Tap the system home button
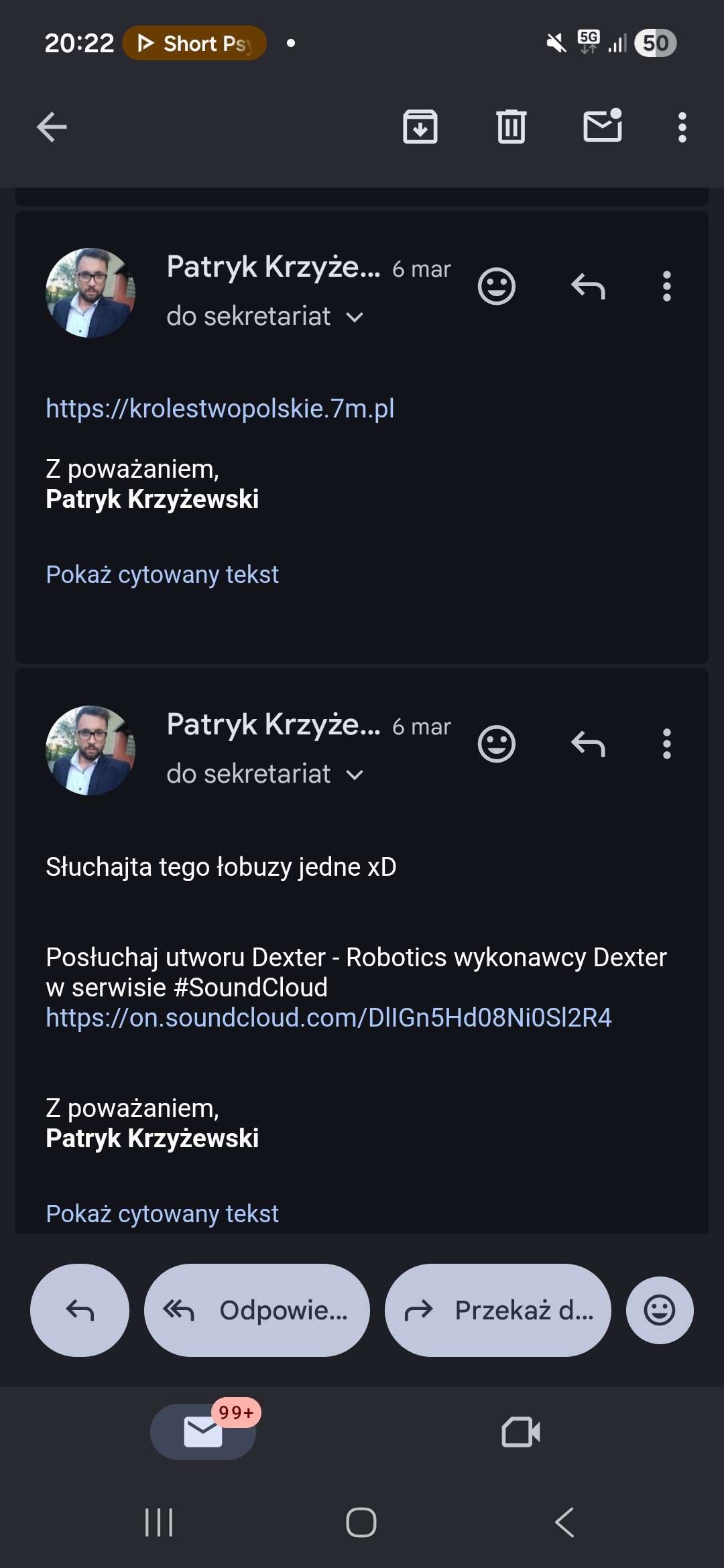This screenshot has width=724, height=1568. pos(361,1522)
